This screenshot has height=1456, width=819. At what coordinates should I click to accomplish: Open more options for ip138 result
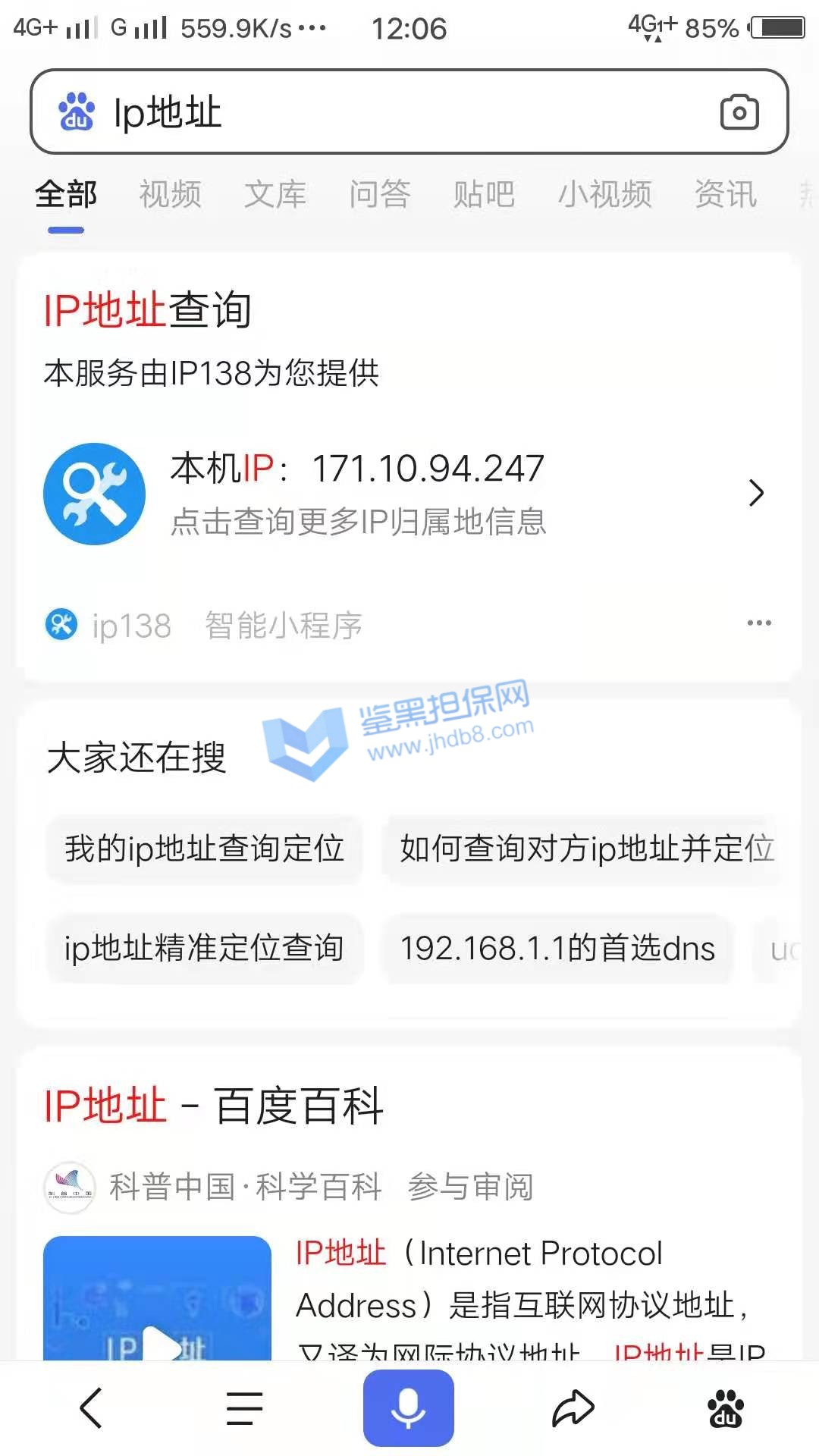pyautogui.click(x=759, y=623)
